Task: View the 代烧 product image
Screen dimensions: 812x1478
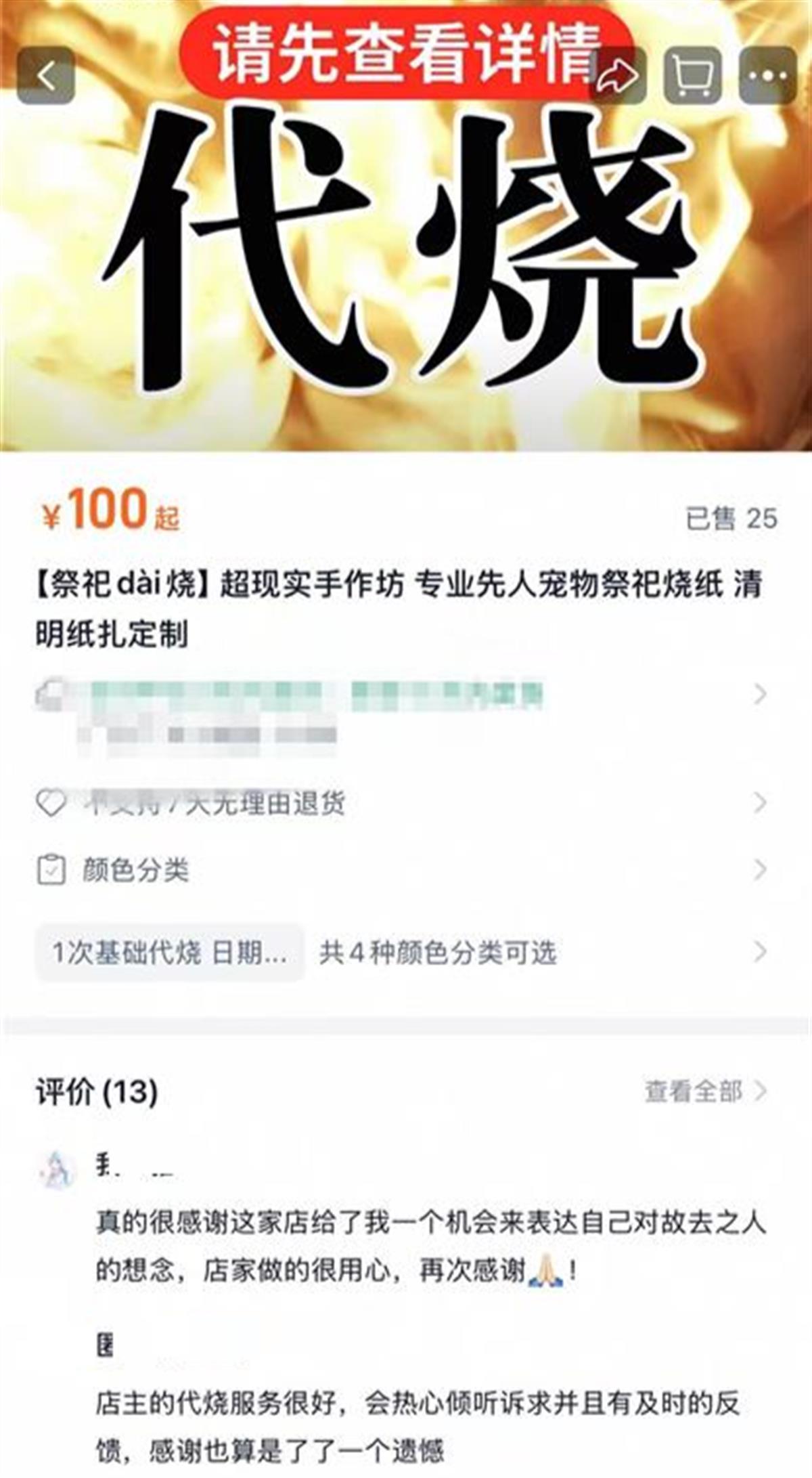Action: [406, 257]
